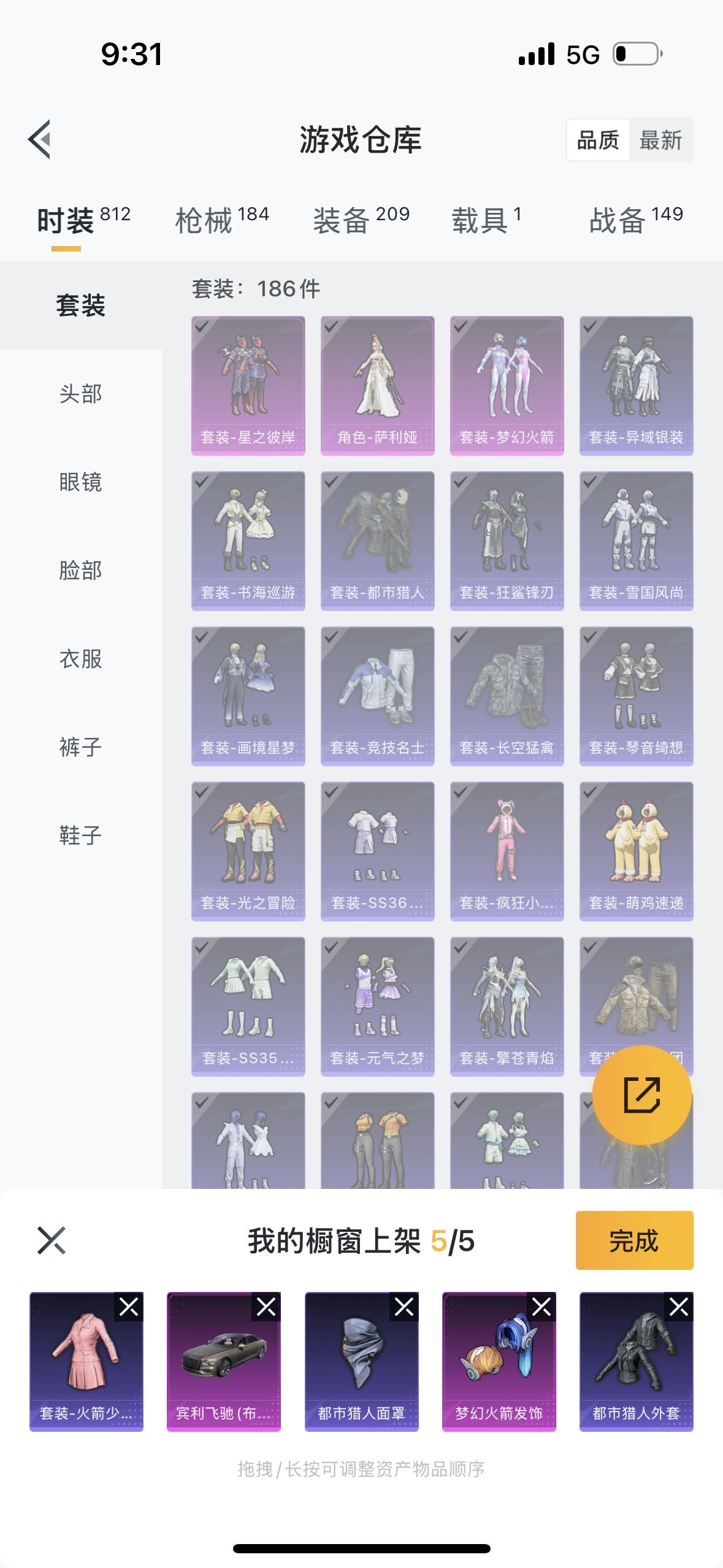Tap the orange share floating button
The image size is (723, 1568).
(x=641, y=1094)
